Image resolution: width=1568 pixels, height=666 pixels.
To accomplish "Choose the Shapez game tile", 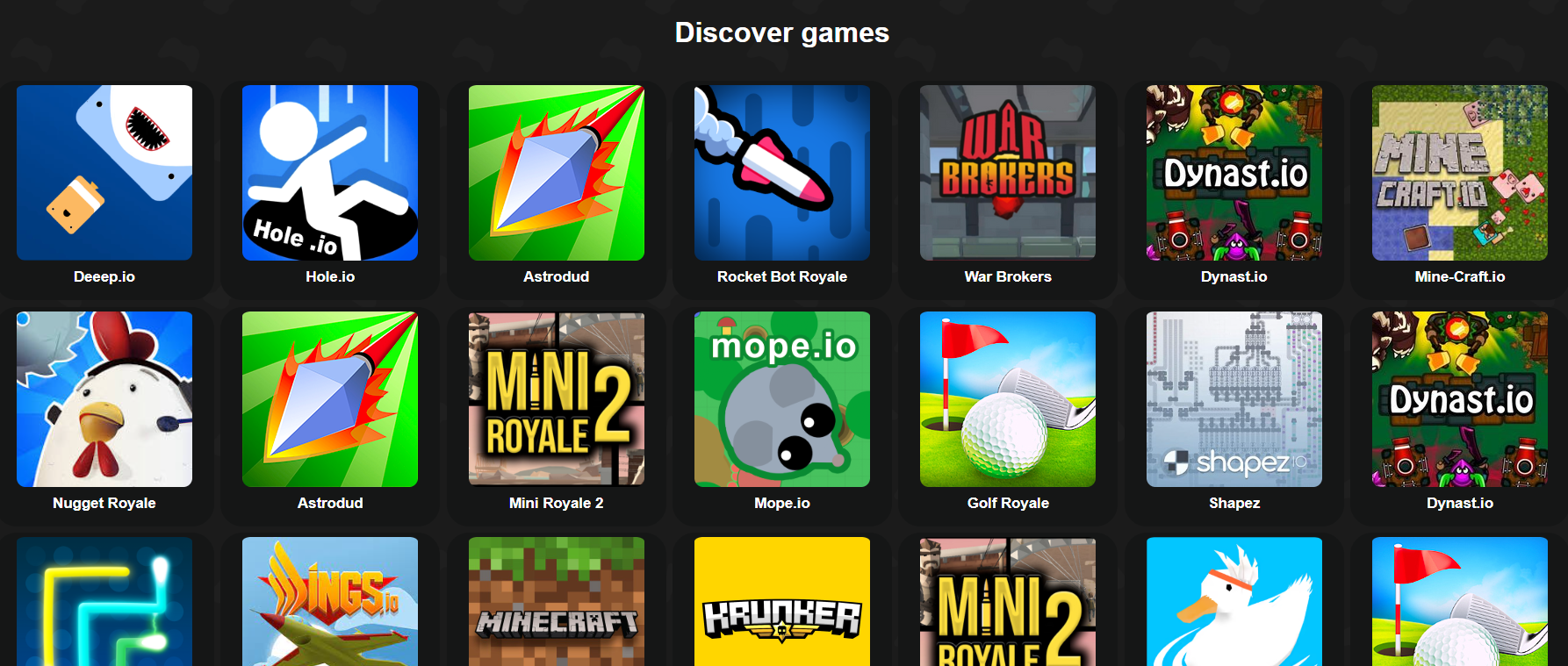I will (x=1234, y=399).
